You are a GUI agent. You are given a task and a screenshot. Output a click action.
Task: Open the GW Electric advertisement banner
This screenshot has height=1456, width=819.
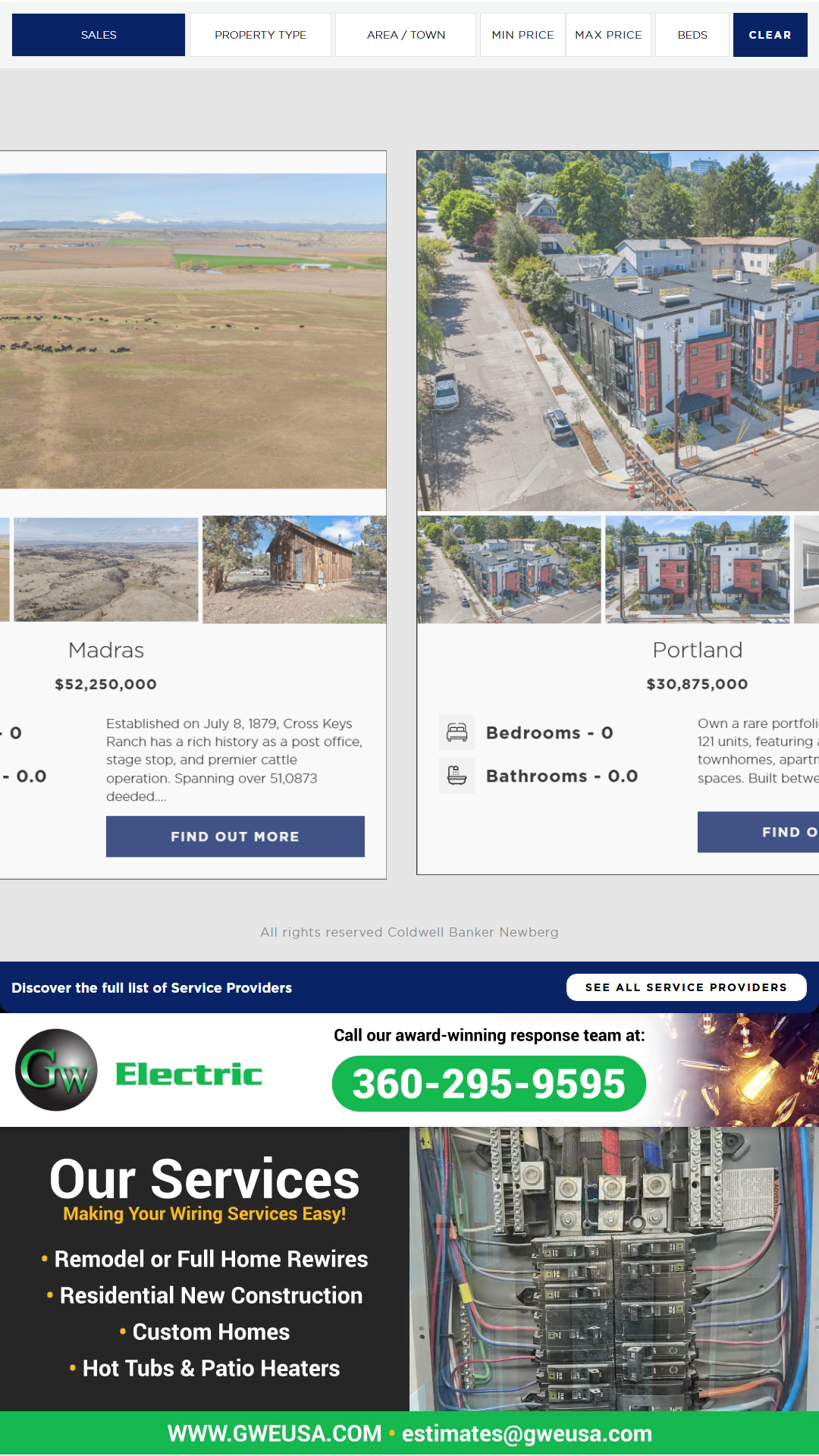tap(409, 1234)
